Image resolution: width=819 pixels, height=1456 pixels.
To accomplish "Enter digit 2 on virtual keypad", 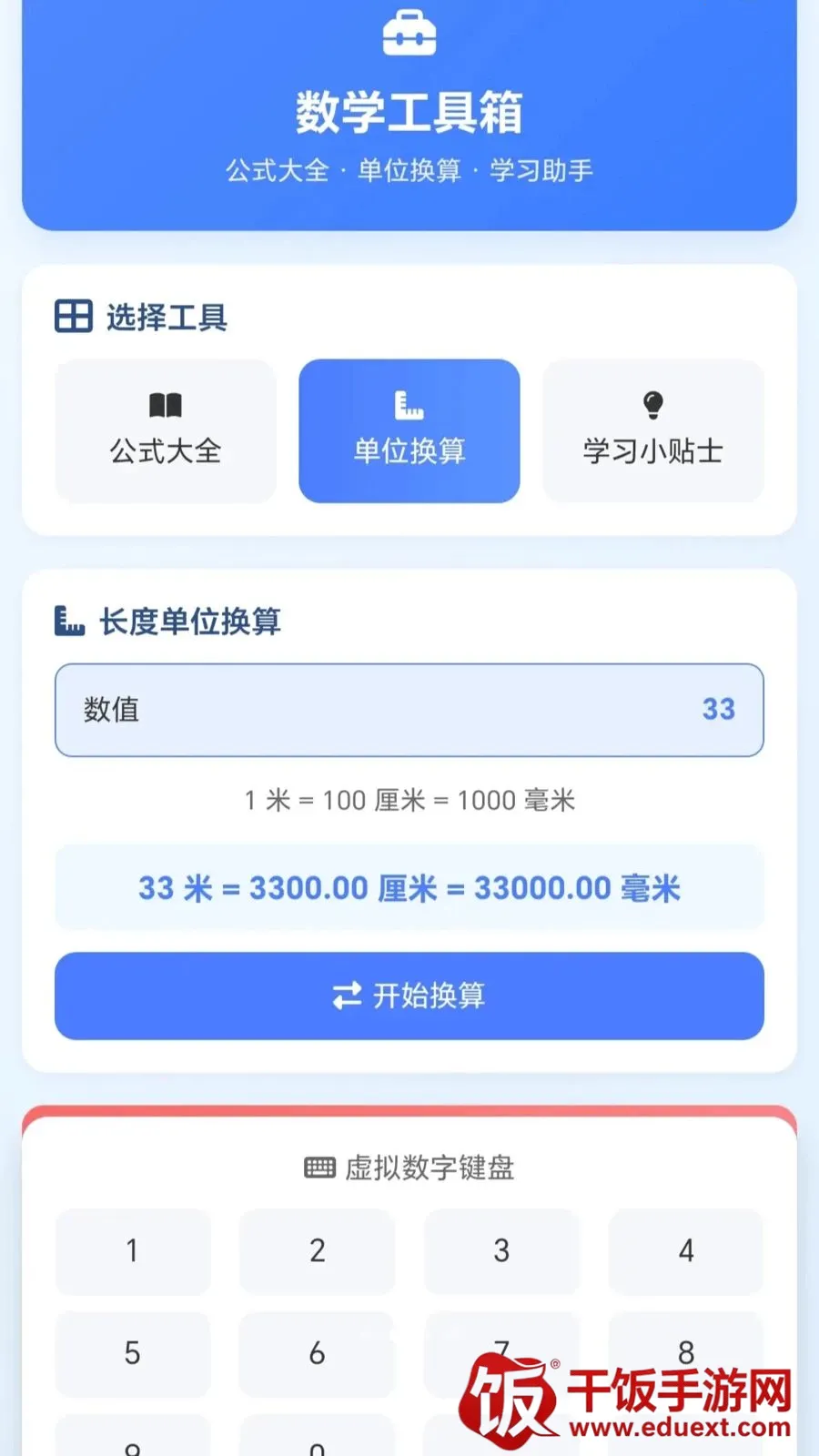I will pyautogui.click(x=317, y=1251).
